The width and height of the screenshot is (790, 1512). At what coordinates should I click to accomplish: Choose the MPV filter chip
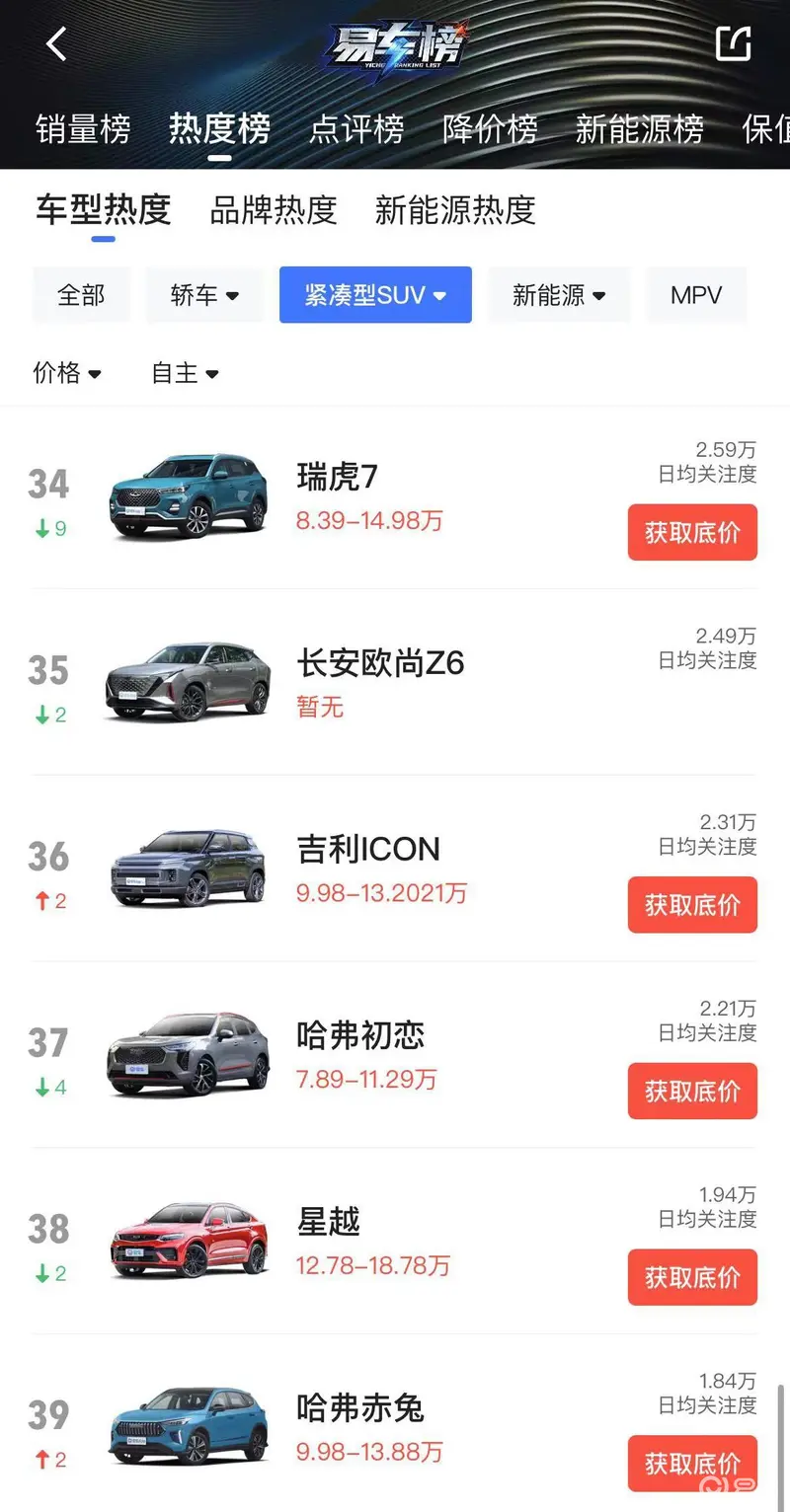696,295
